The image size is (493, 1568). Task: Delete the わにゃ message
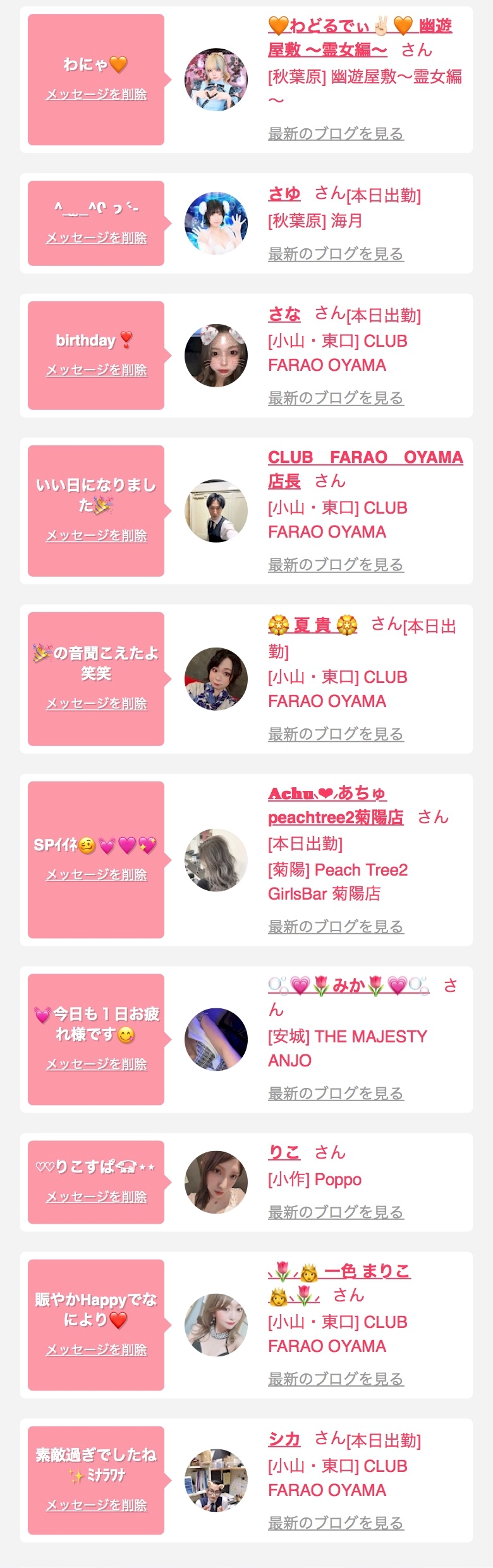coord(96,95)
